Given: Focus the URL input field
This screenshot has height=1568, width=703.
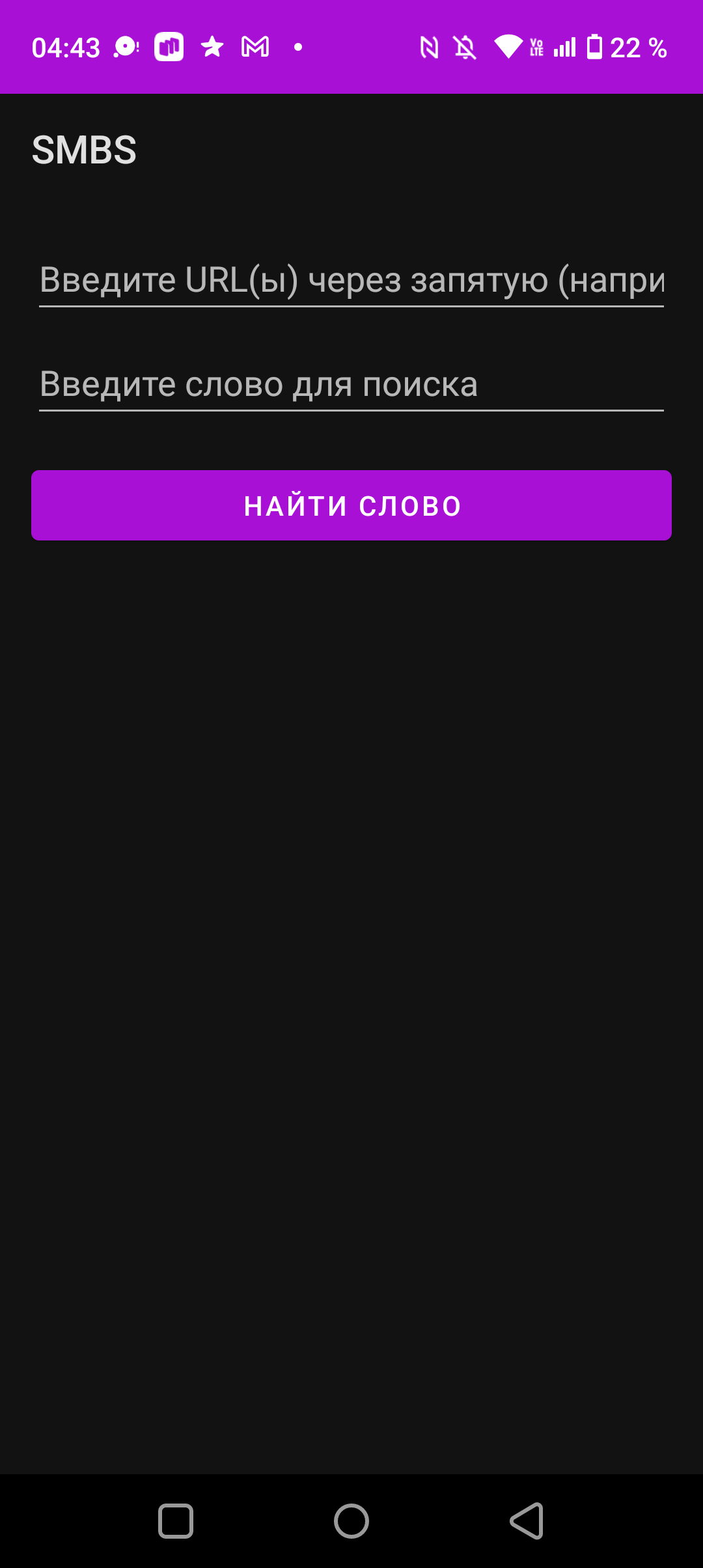Looking at the screenshot, I should click(351, 280).
